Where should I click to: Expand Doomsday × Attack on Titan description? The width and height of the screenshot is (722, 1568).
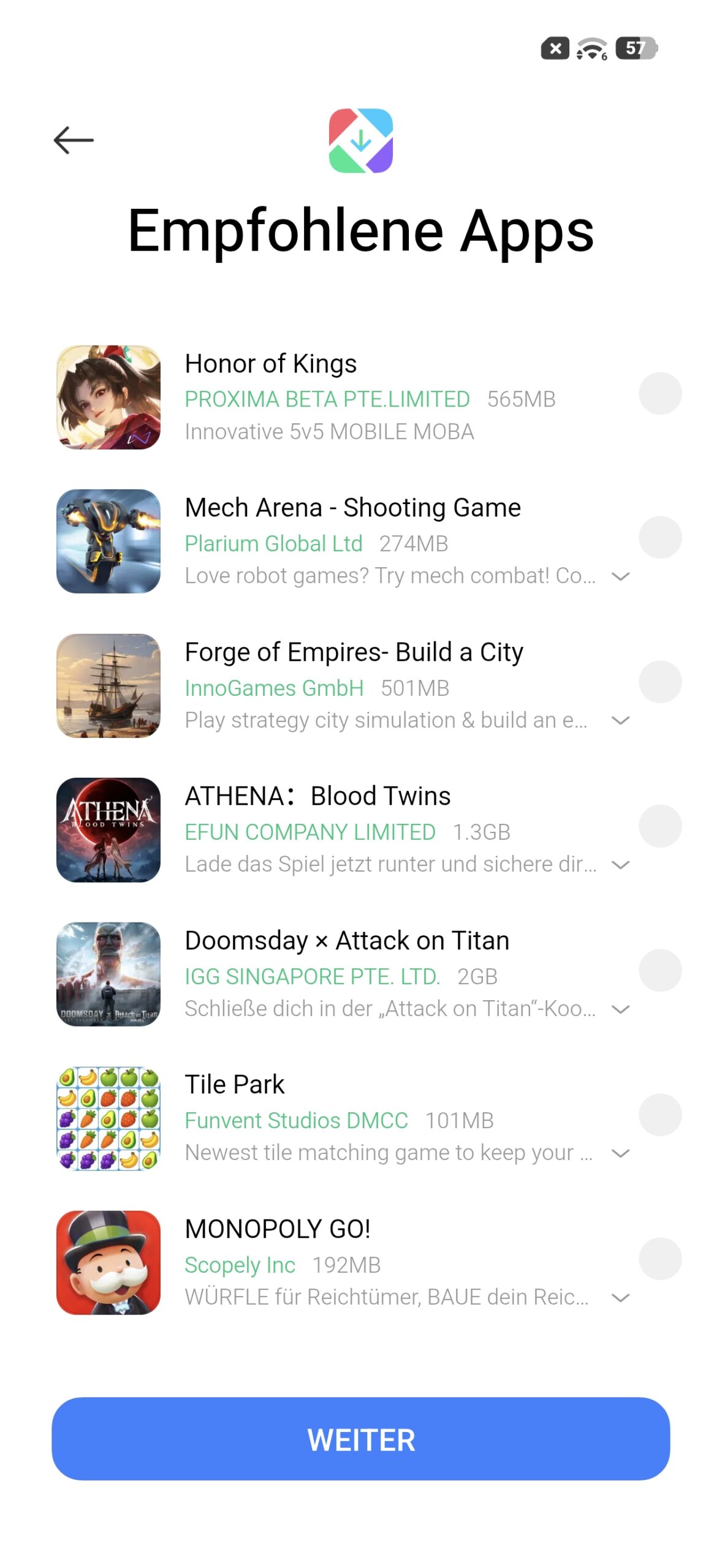tap(620, 1009)
